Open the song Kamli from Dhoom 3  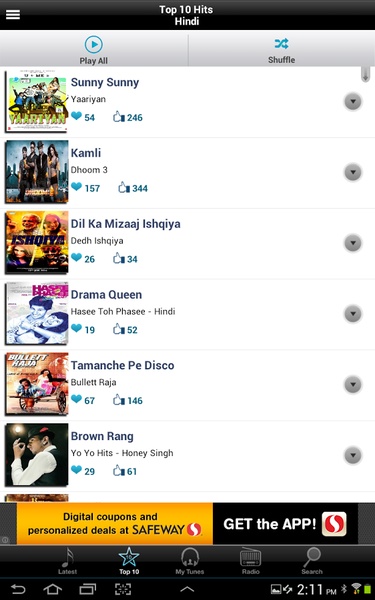point(188,173)
